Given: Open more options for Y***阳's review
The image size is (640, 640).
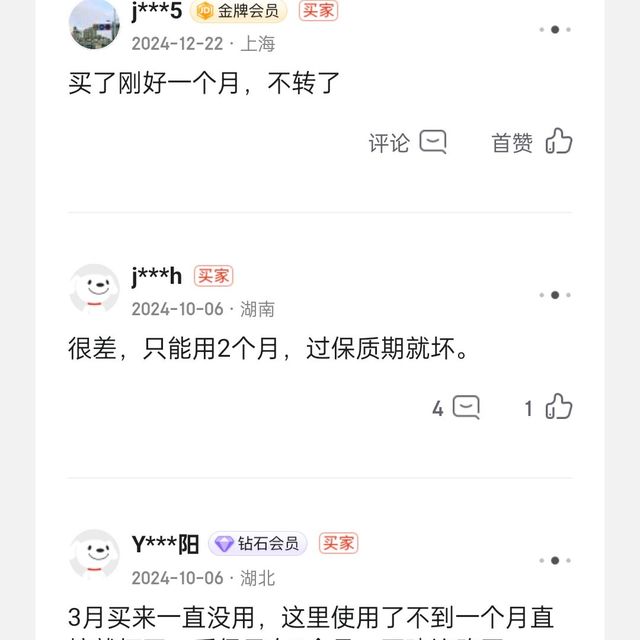Looking at the screenshot, I should point(555,560).
